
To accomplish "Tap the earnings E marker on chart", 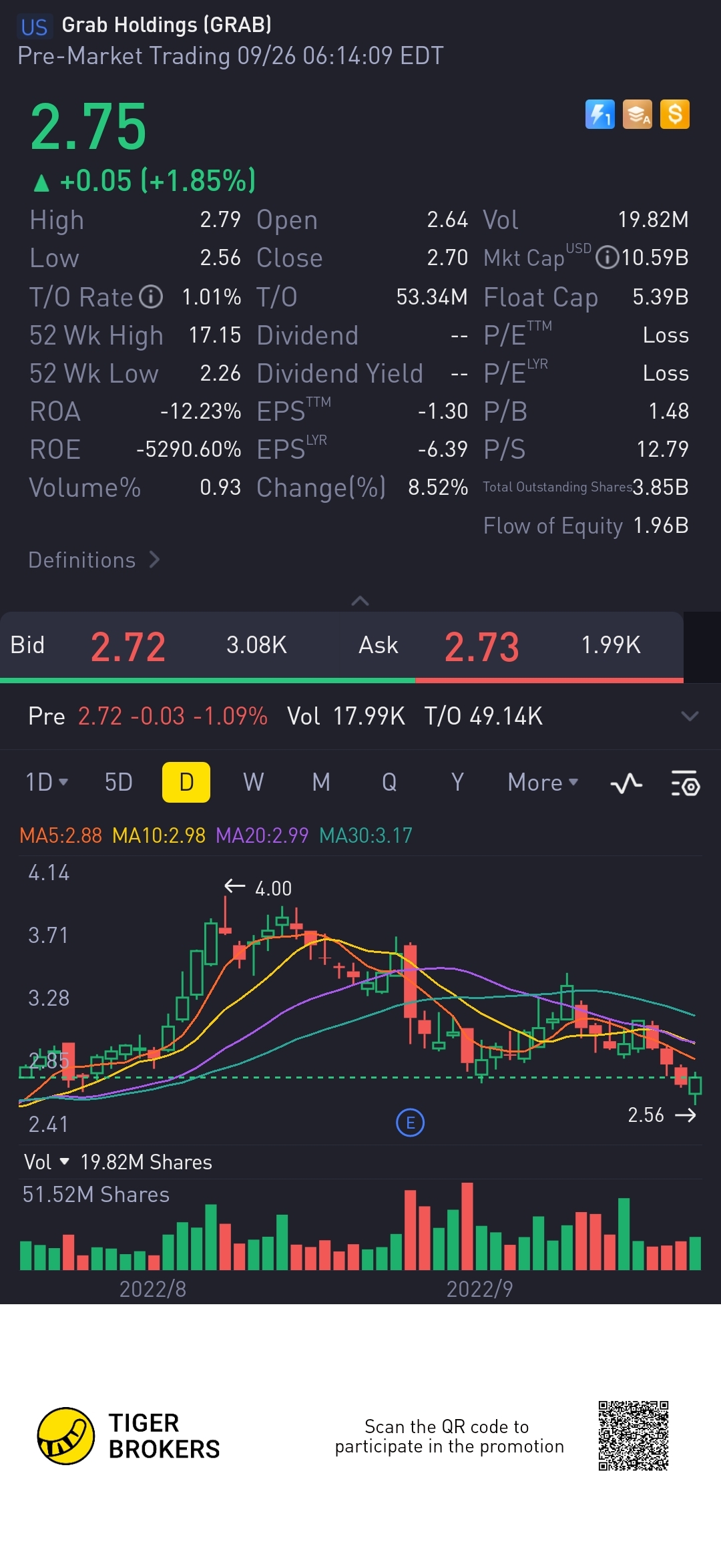I will click(410, 1123).
